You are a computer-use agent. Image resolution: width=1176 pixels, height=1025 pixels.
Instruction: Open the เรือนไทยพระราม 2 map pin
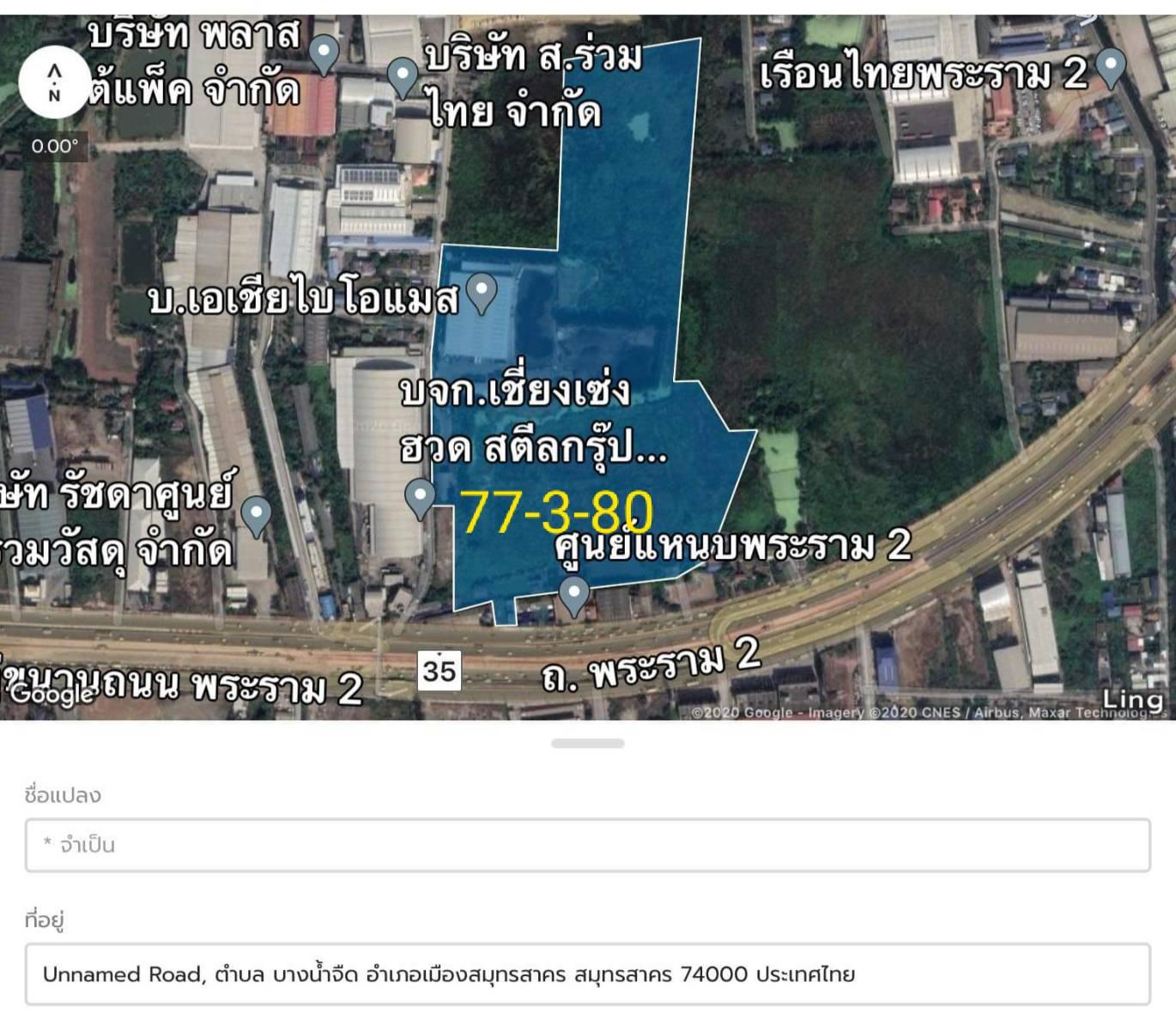pos(1111,67)
